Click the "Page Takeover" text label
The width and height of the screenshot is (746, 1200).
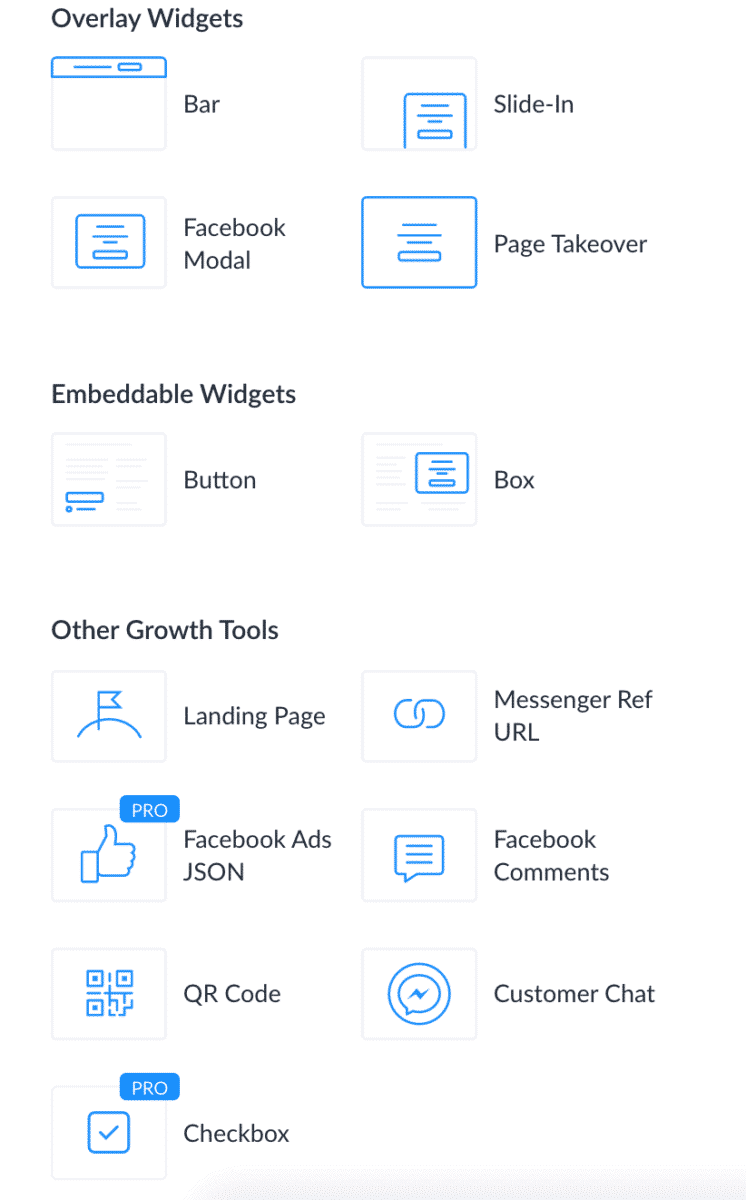click(x=570, y=242)
